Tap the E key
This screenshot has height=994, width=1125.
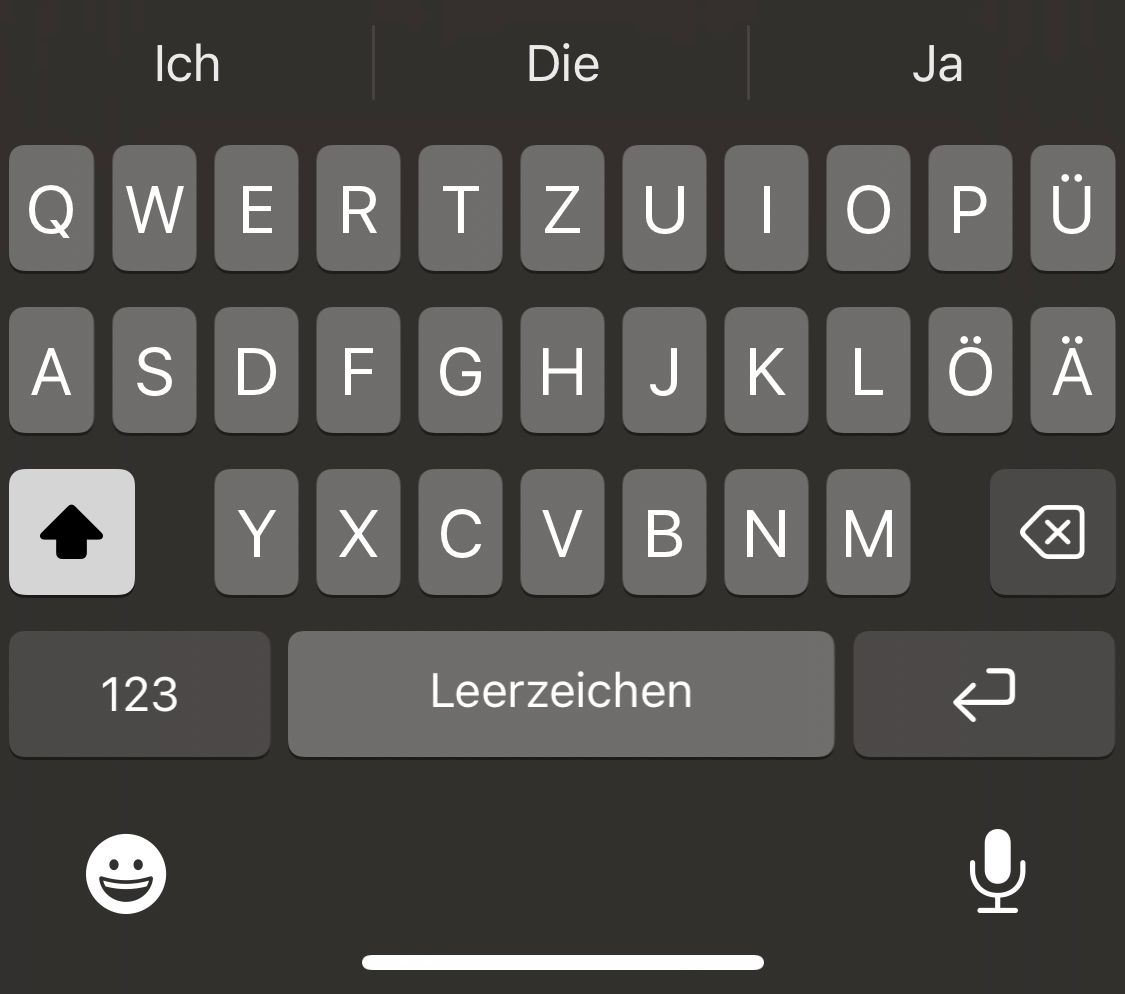pyautogui.click(x=256, y=208)
